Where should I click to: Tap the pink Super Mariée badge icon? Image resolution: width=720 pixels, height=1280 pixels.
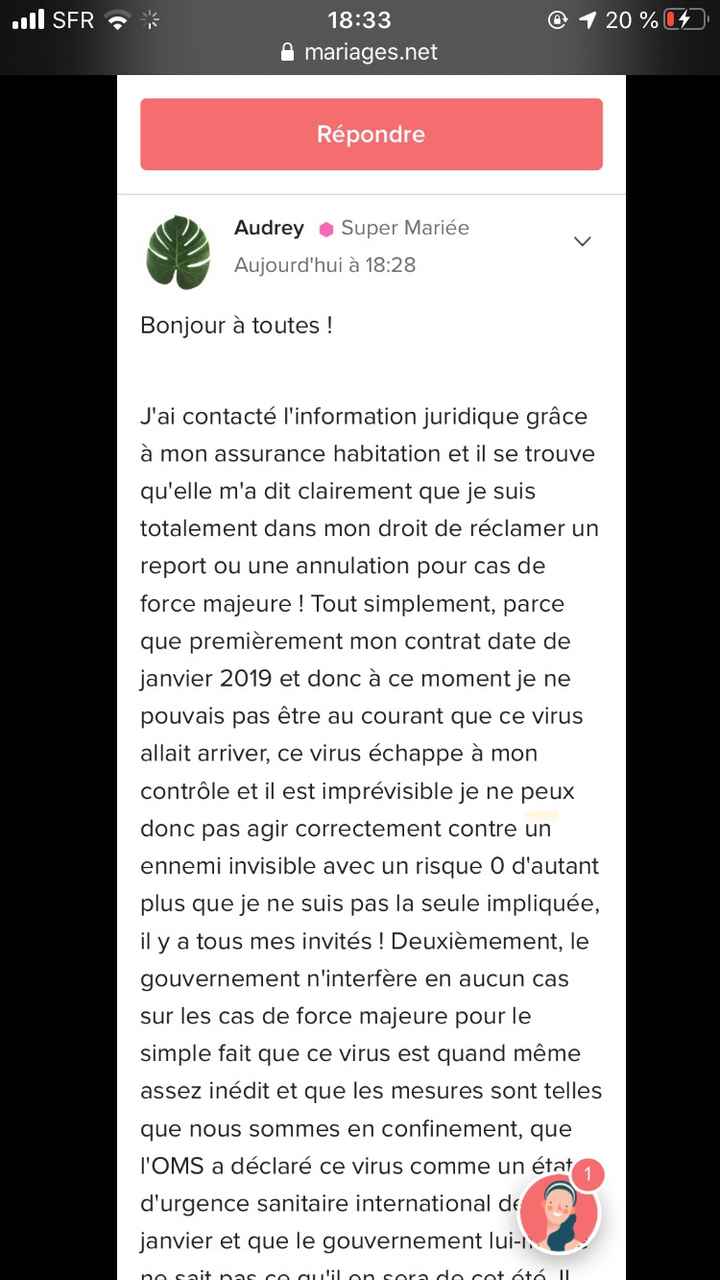click(x=325, y=228)
